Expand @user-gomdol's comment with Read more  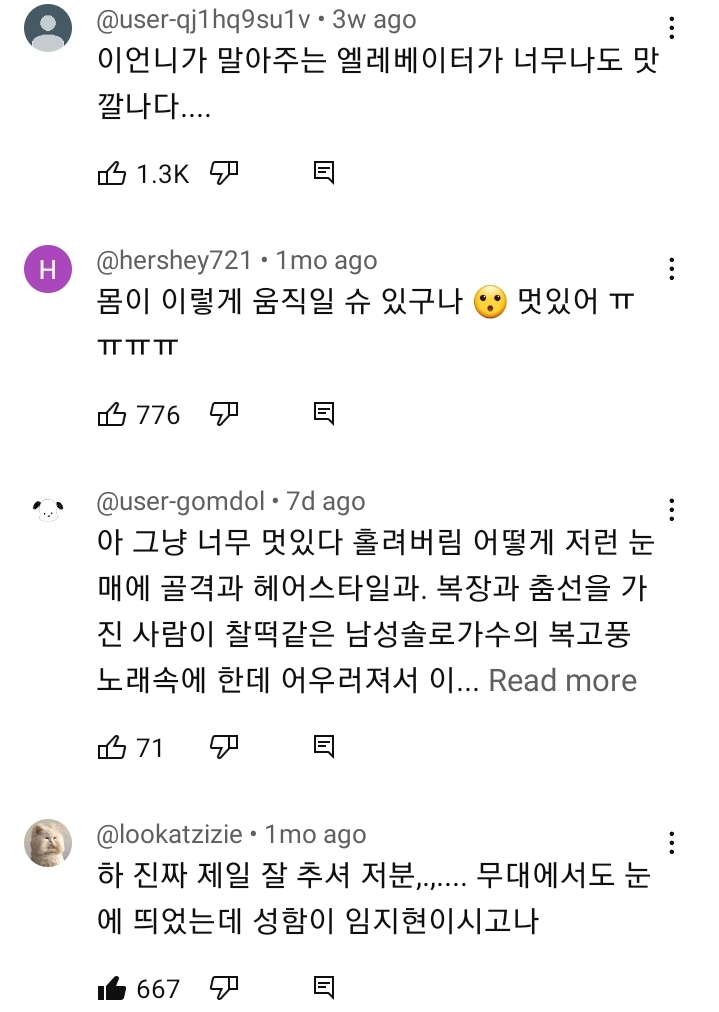(562, 681)
